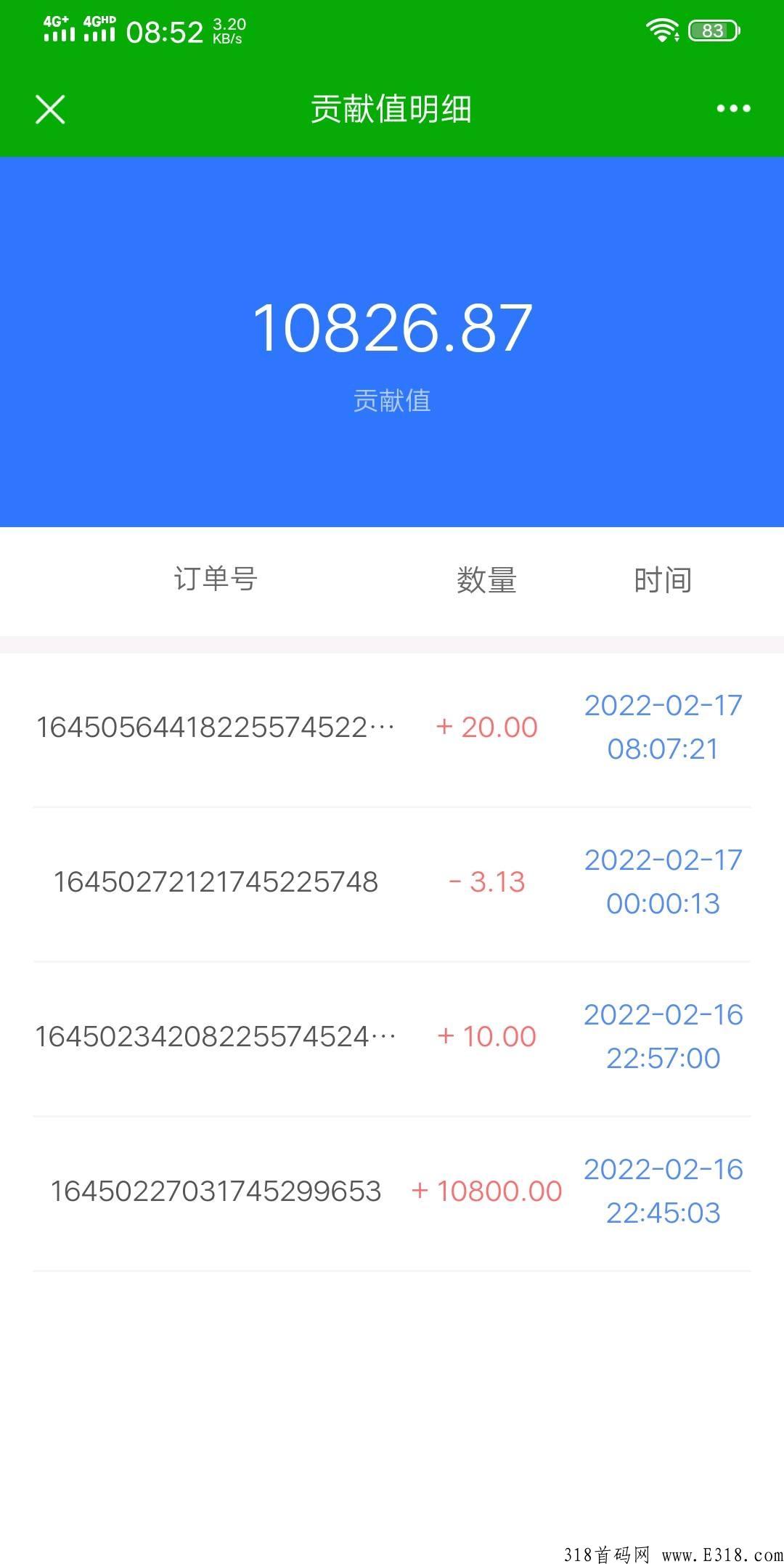Select the 订单号 column header
The image size is (784, 1564).
(x=214, y=579)
